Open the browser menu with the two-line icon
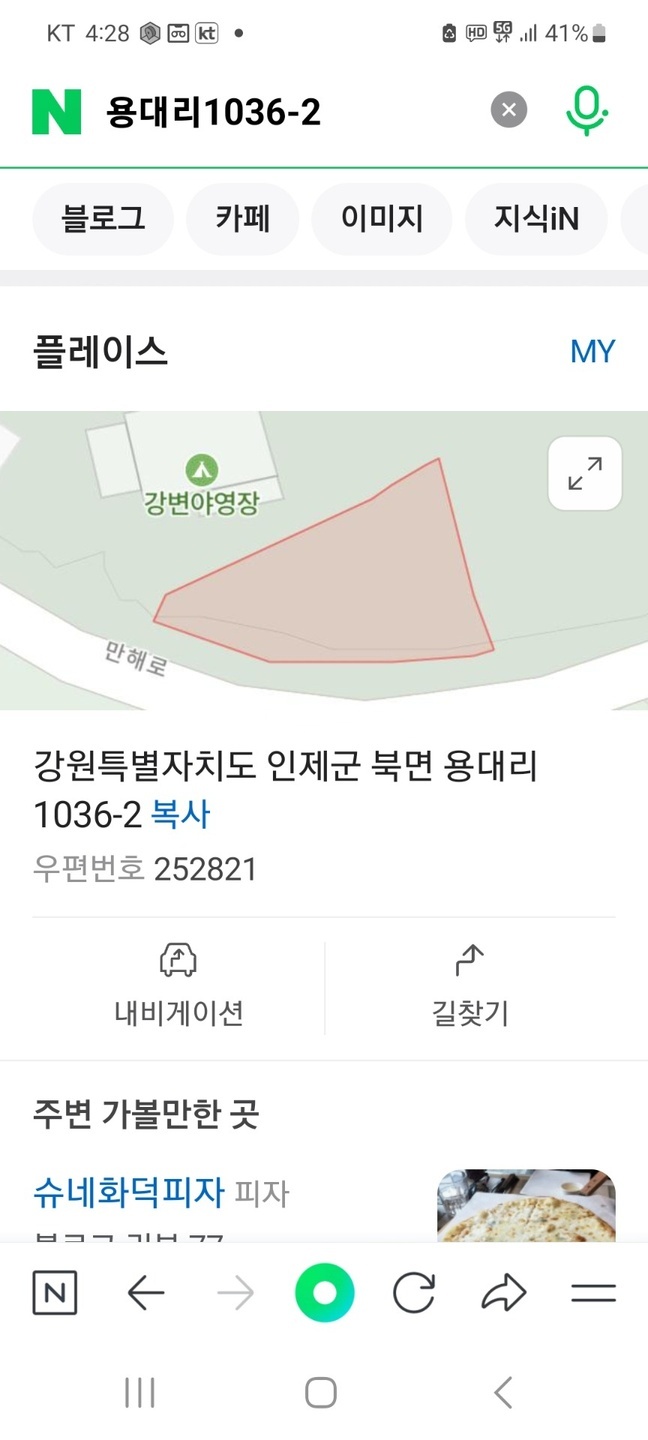 click(593, 1294)
